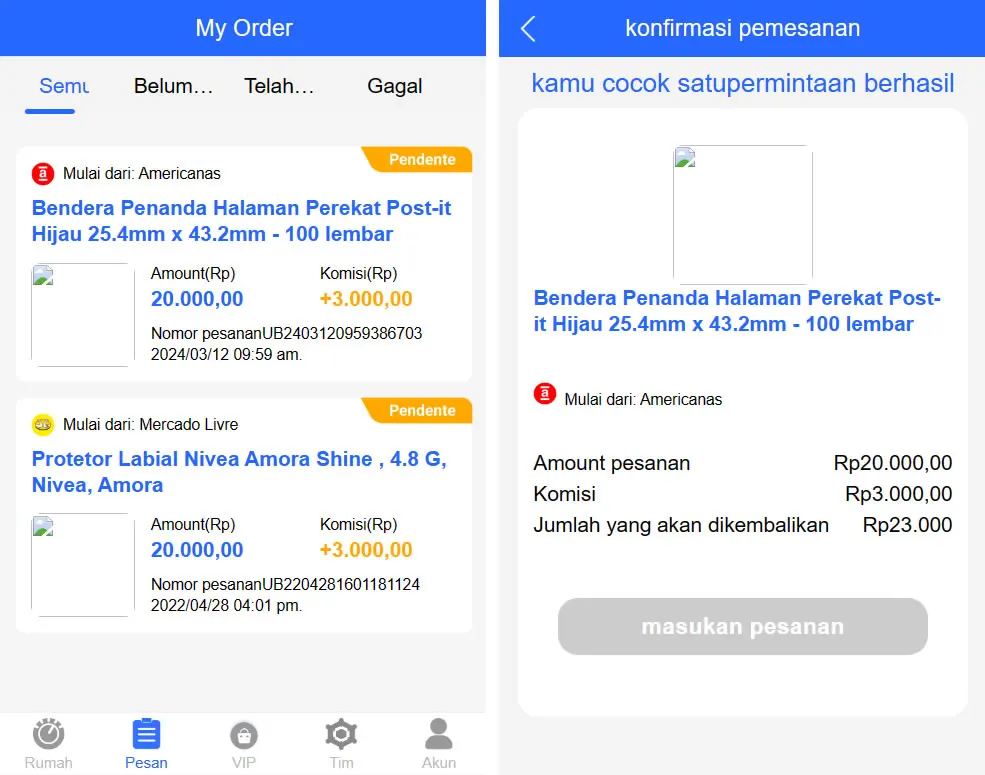Open the Pesan tab

146,744
